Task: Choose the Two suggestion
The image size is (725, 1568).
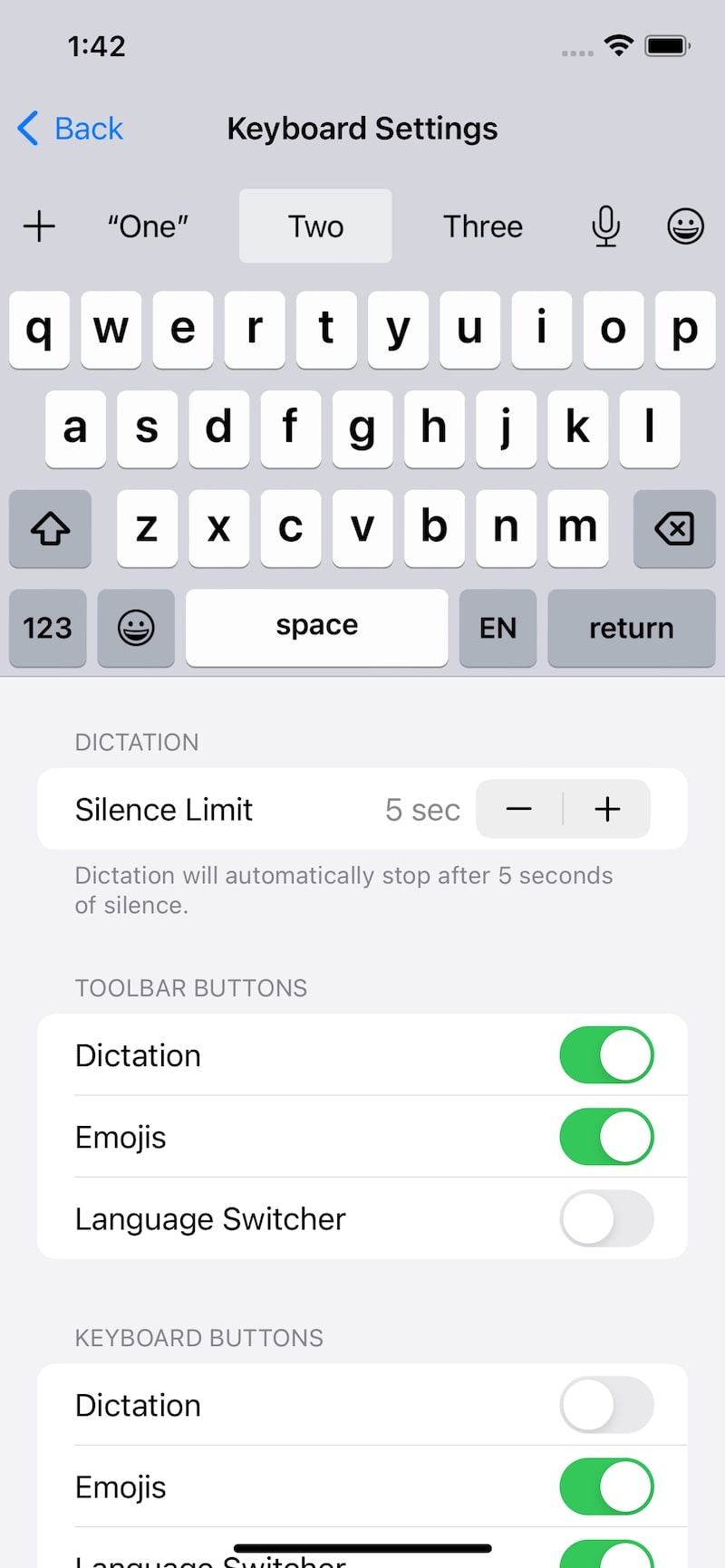Action: coord(315,226)
